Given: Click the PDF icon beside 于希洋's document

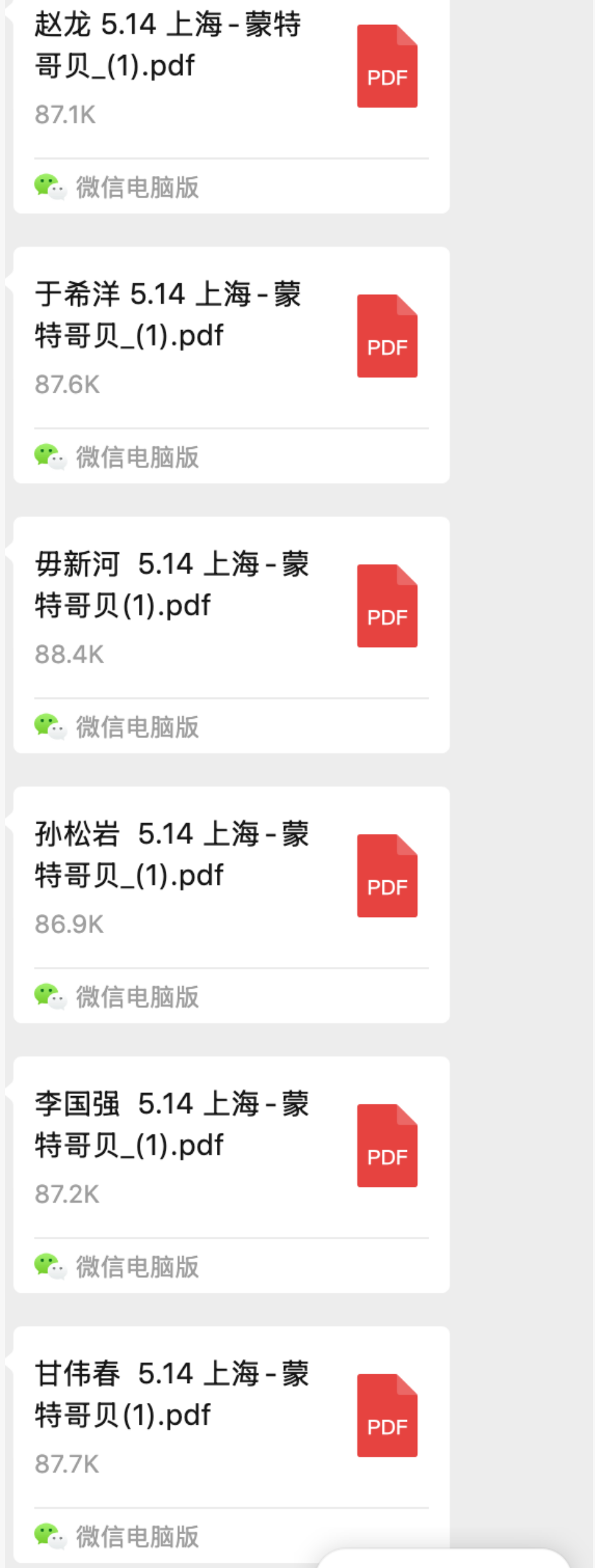Looking at the screenshot, I should pyautogui.click(x=386, y=337).
